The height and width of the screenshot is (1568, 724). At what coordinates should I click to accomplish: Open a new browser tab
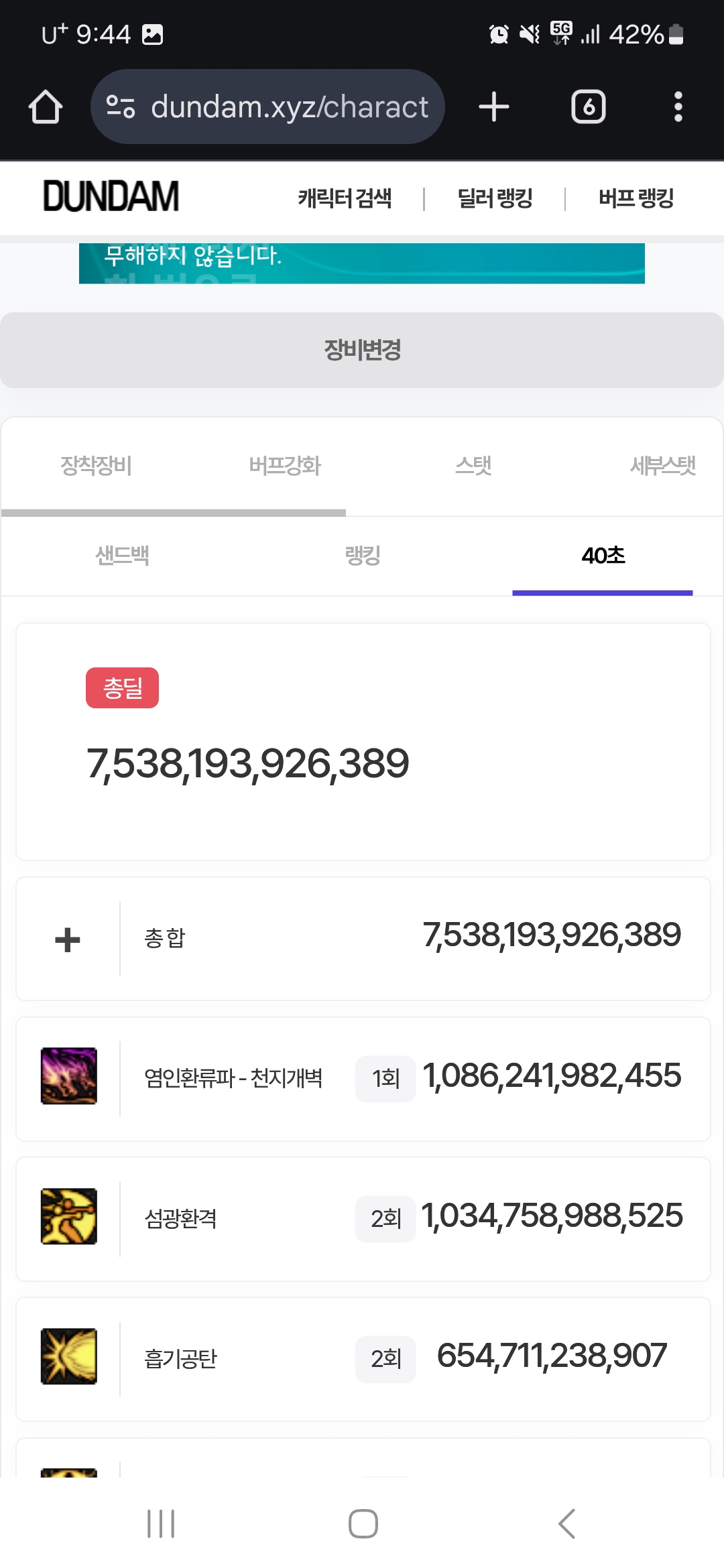(494, 107)
